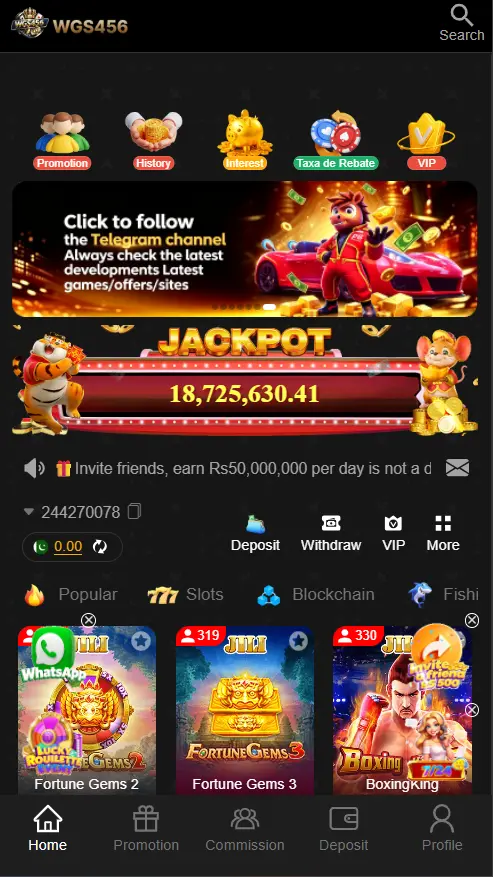Open the Telegram channel banner

coord(245,249)
